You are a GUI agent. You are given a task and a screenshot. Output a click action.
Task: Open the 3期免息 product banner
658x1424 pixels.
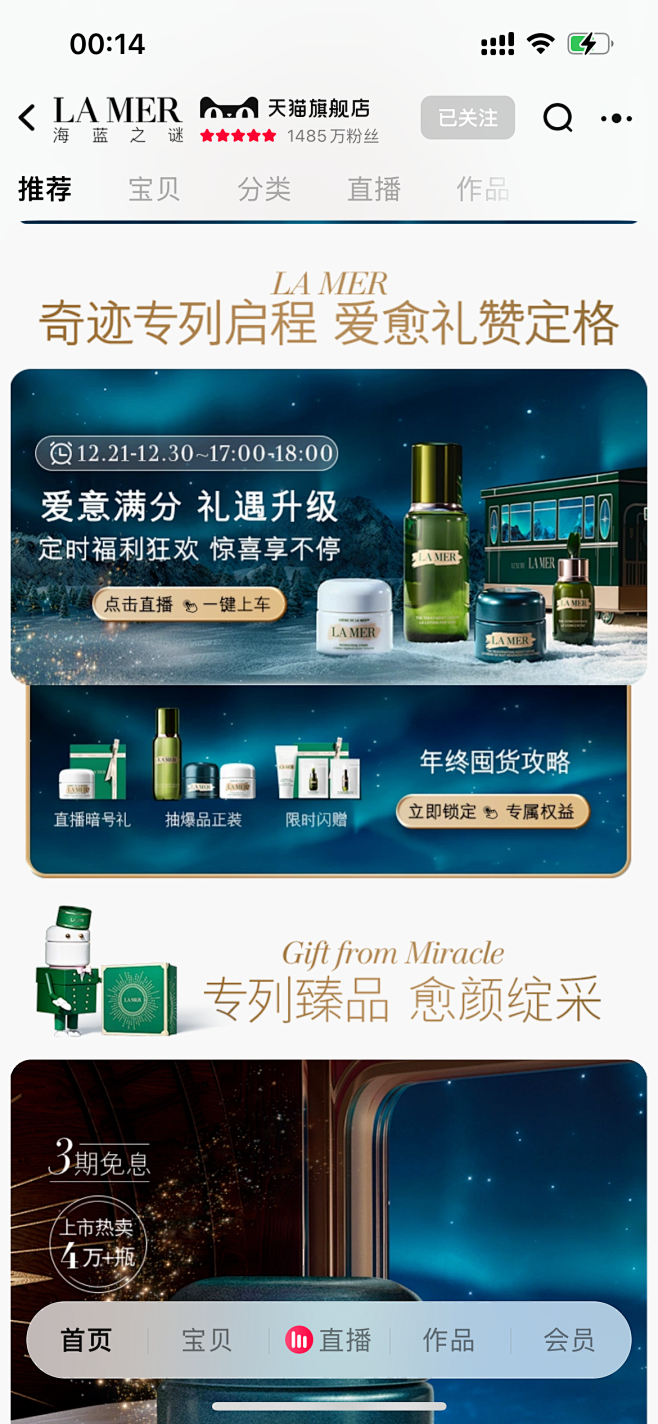pos(328,1180)
